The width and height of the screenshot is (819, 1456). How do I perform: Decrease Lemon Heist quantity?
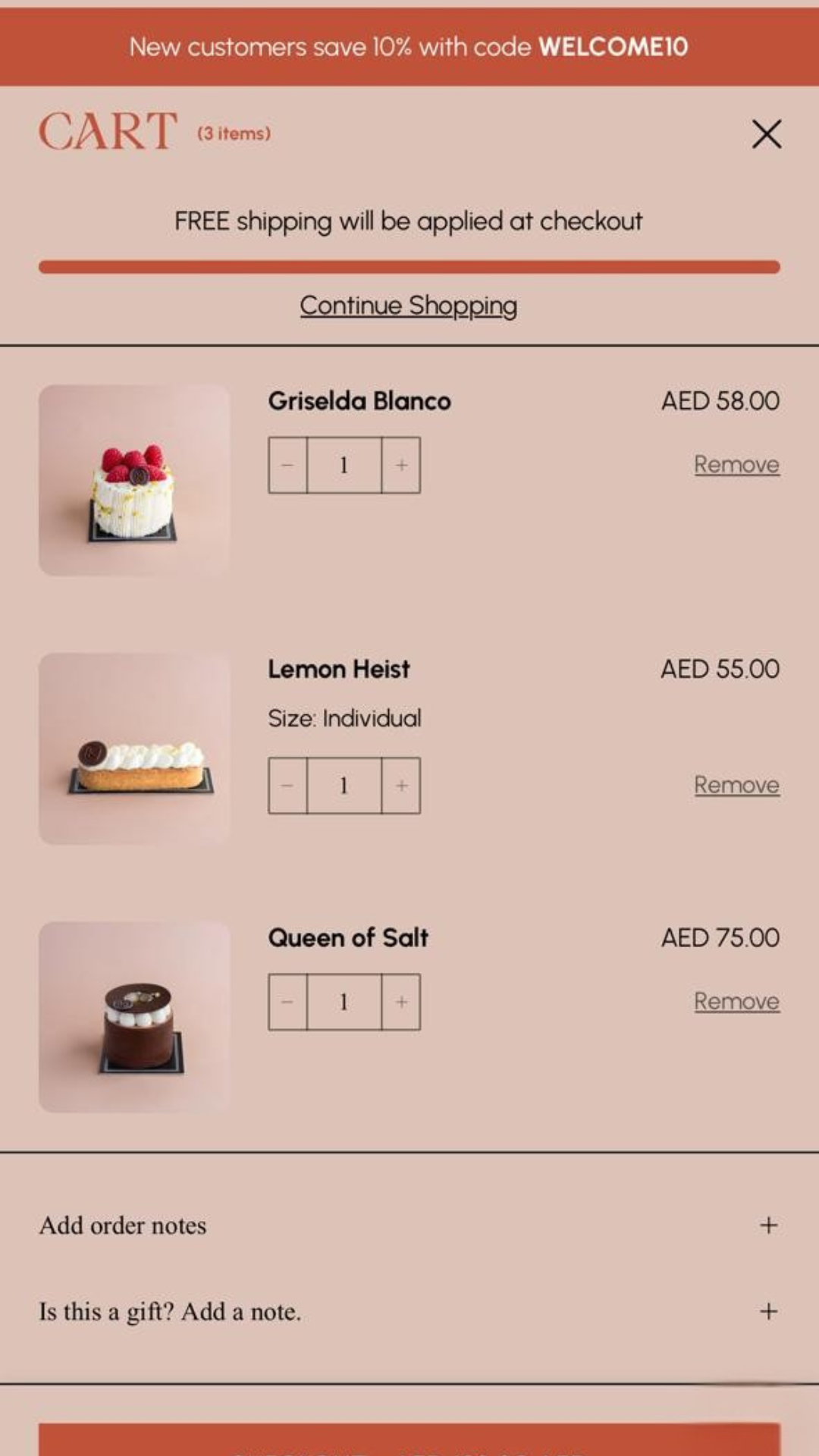click(287, 786)
